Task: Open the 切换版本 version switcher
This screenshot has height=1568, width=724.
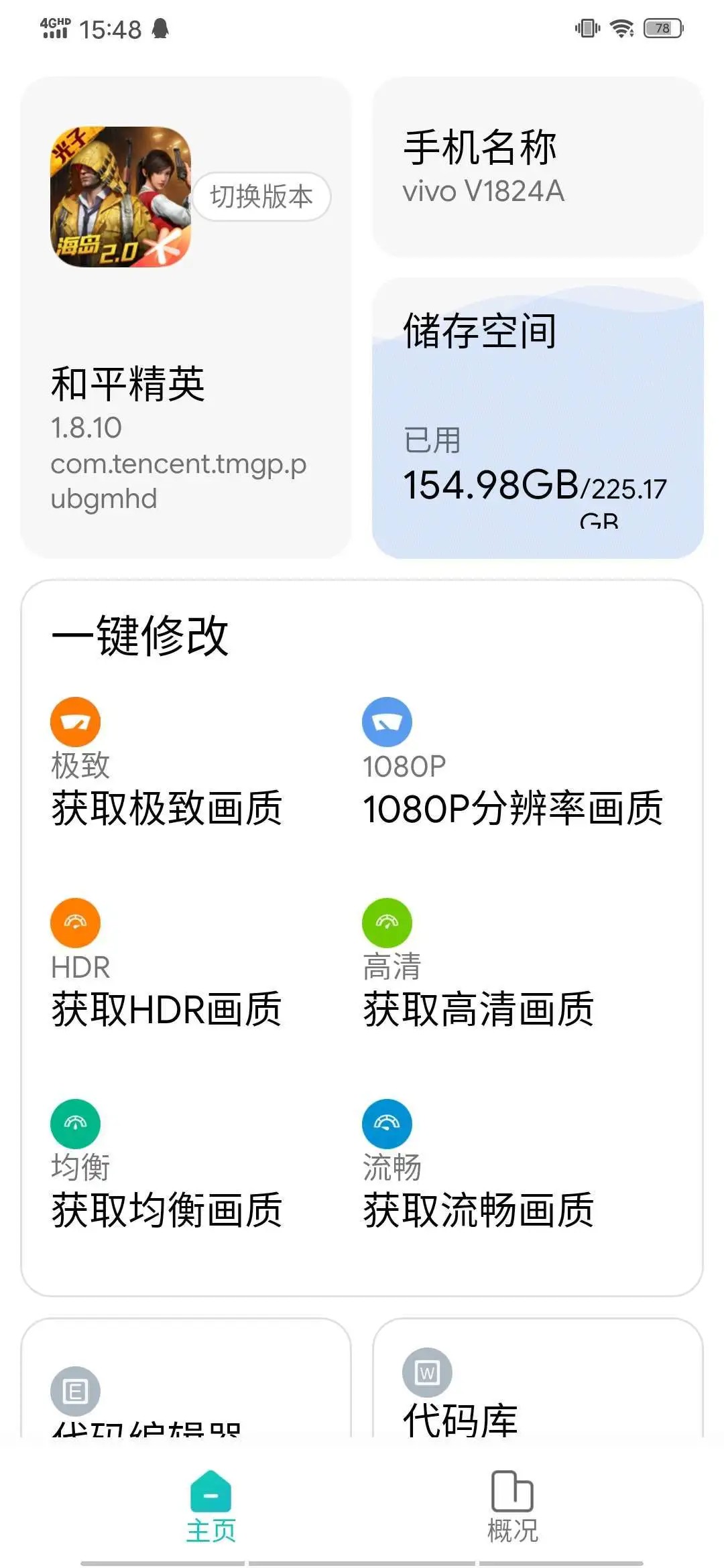Action: coord(260,196)
